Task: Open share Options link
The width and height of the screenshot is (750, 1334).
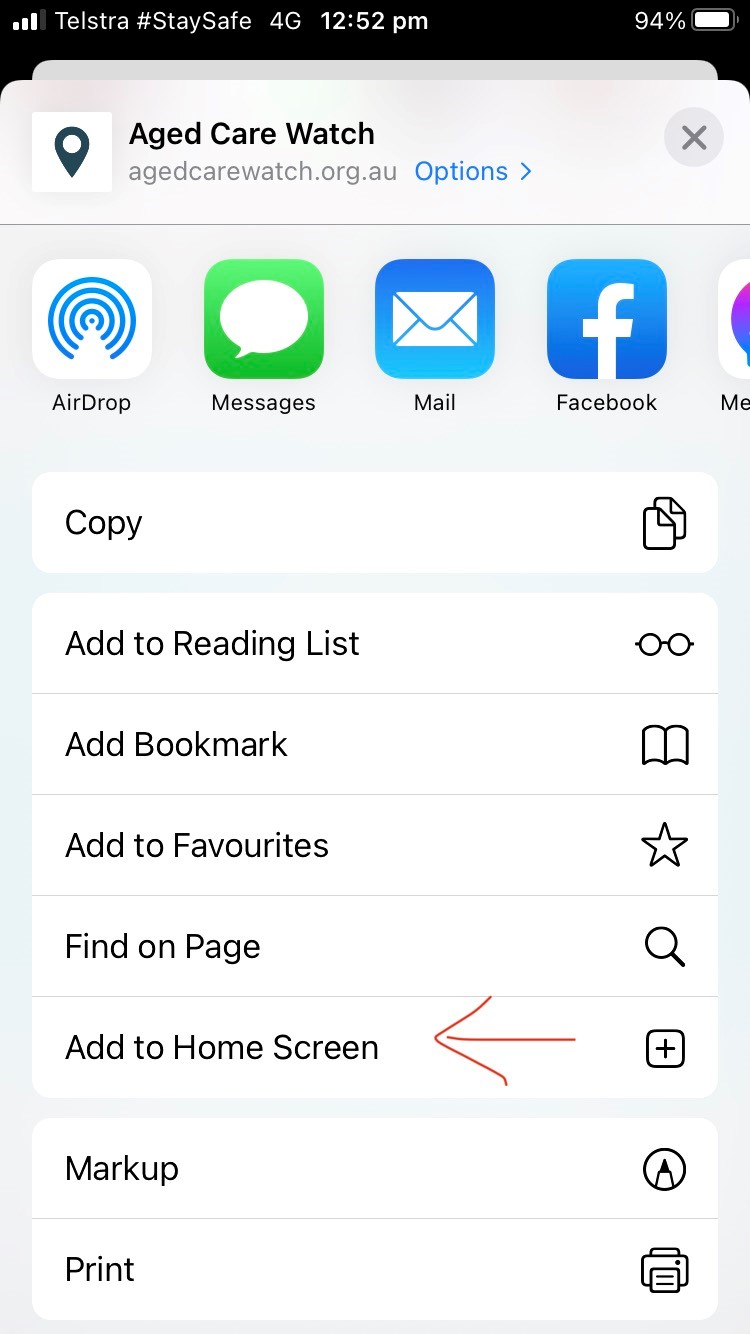Action: point(472,172)
